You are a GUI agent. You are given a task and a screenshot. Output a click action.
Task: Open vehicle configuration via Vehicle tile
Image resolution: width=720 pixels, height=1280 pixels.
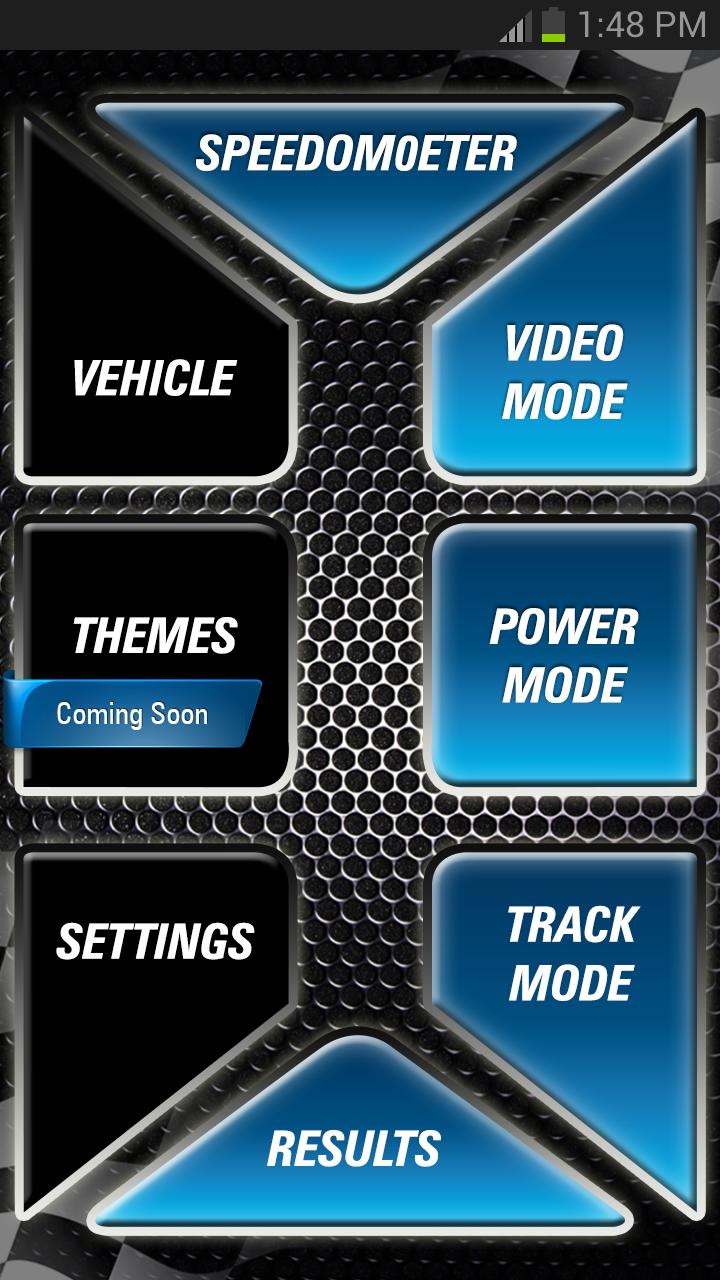click(x=152, y=377)
